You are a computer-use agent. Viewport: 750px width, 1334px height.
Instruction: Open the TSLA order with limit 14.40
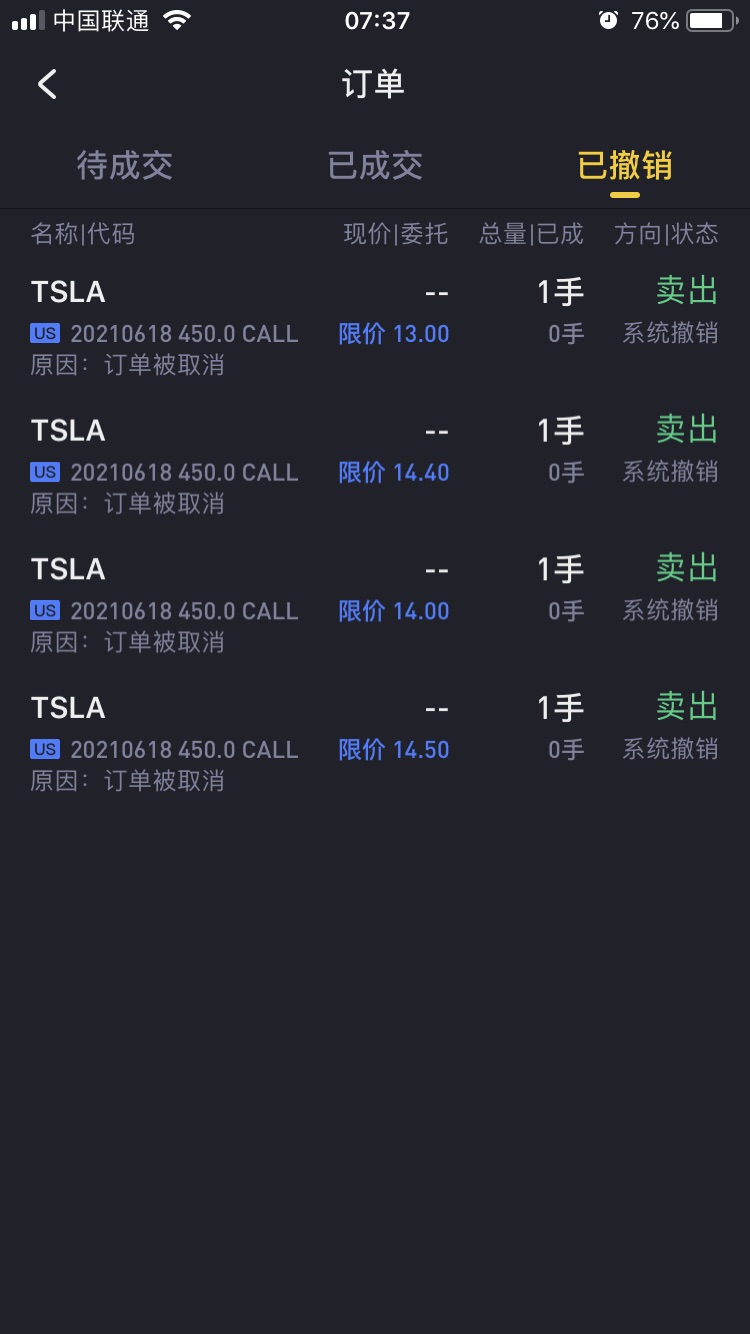[375, 466]
